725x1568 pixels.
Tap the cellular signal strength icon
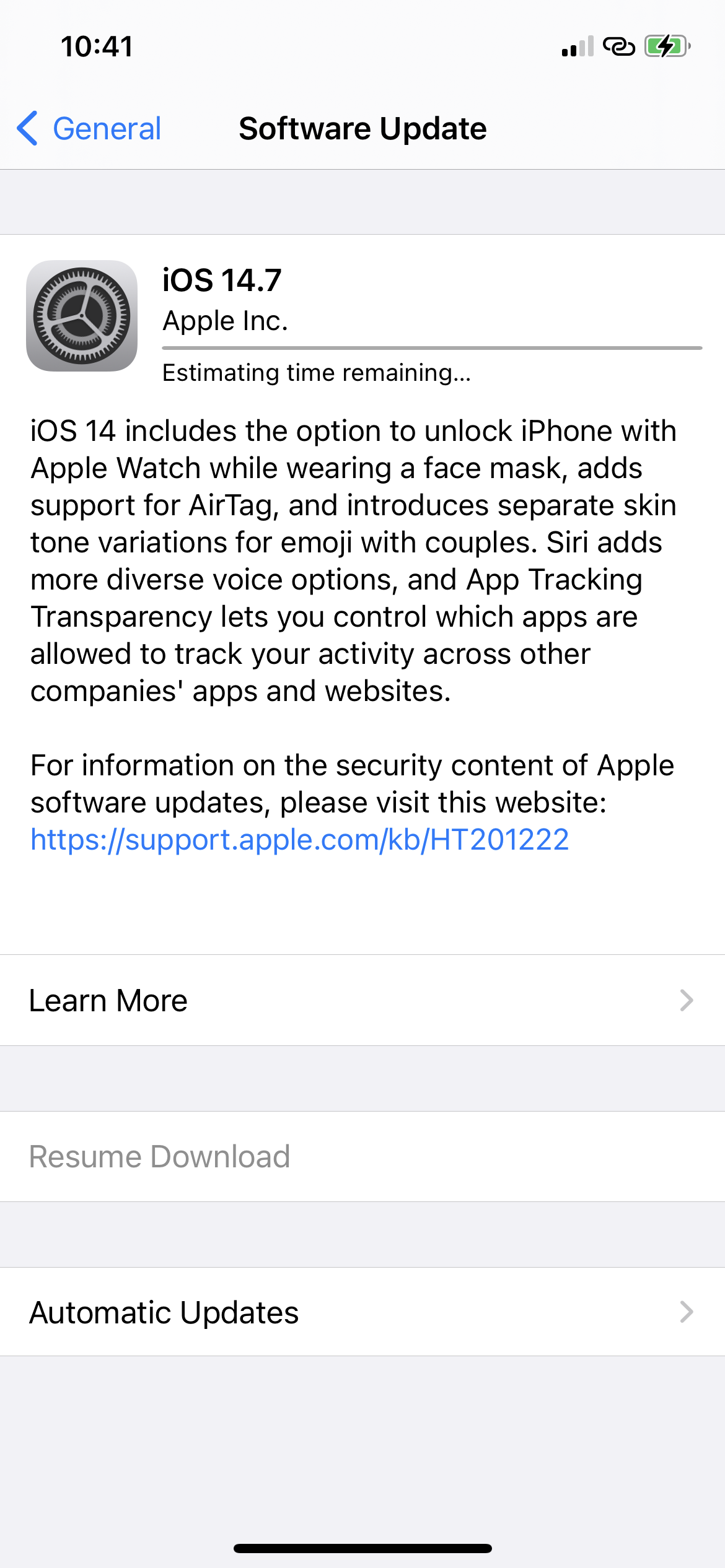[576, 46]
